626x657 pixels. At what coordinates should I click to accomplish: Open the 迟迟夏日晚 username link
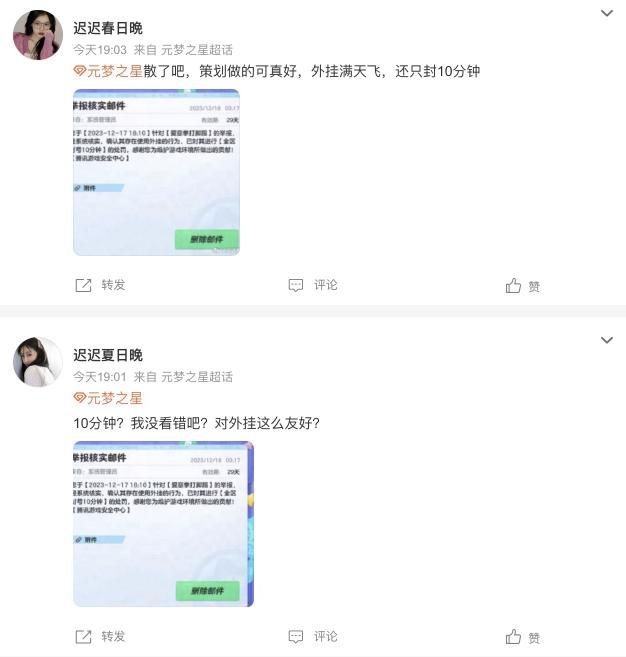click(x=108, y=355)
